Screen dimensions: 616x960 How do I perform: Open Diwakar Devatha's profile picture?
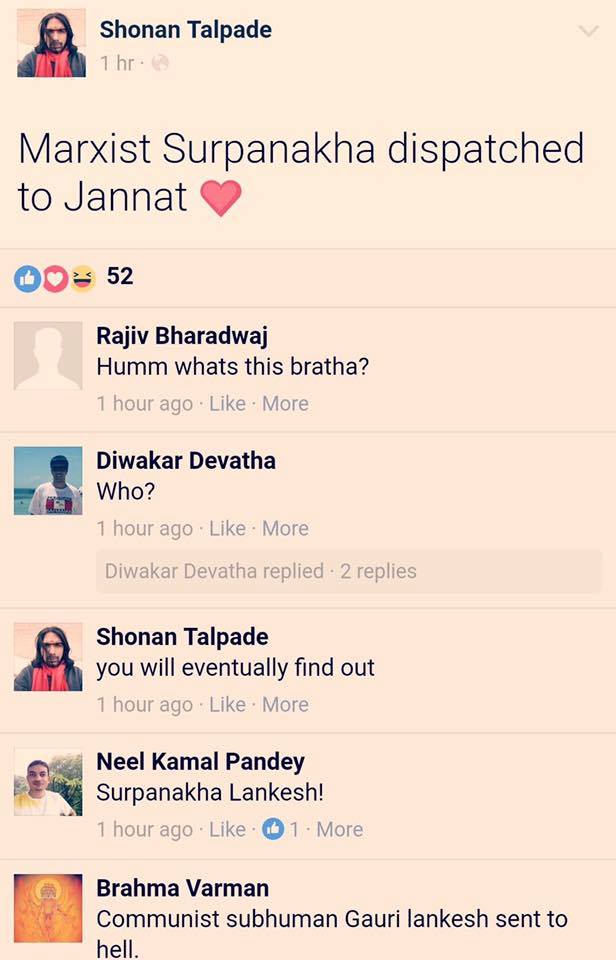(48, 481)
